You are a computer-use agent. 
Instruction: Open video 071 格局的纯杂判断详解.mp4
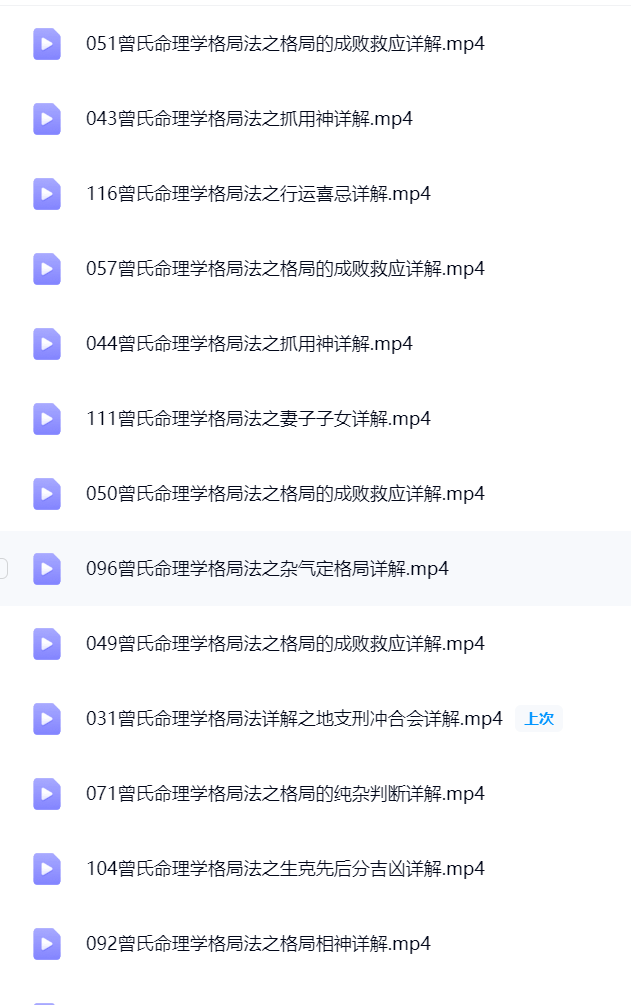click(x=285, y=794)
